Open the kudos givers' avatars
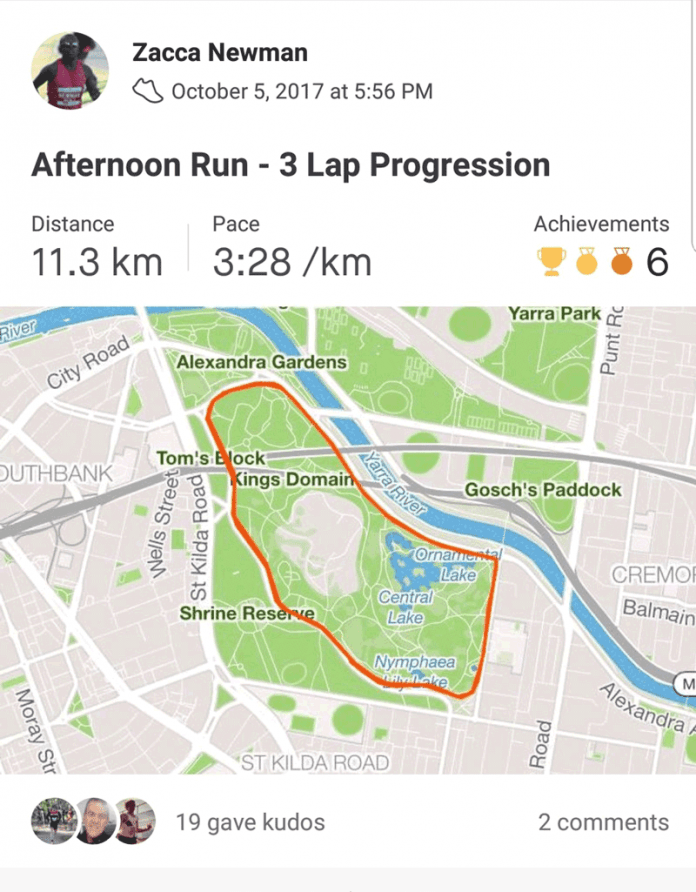This screenshot has width=696, height=892. (93, 822)
